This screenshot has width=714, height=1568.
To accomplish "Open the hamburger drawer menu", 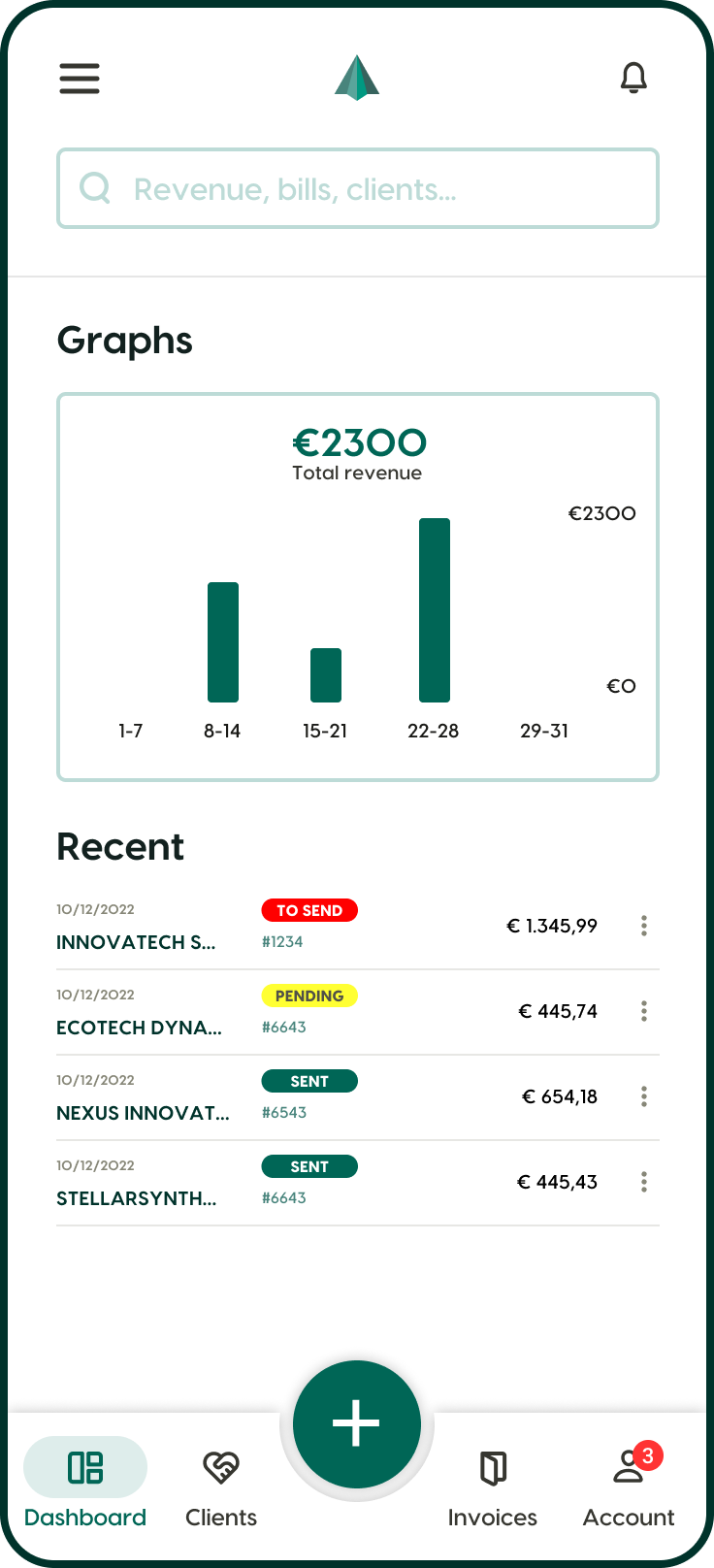I will tap(80, 78).
